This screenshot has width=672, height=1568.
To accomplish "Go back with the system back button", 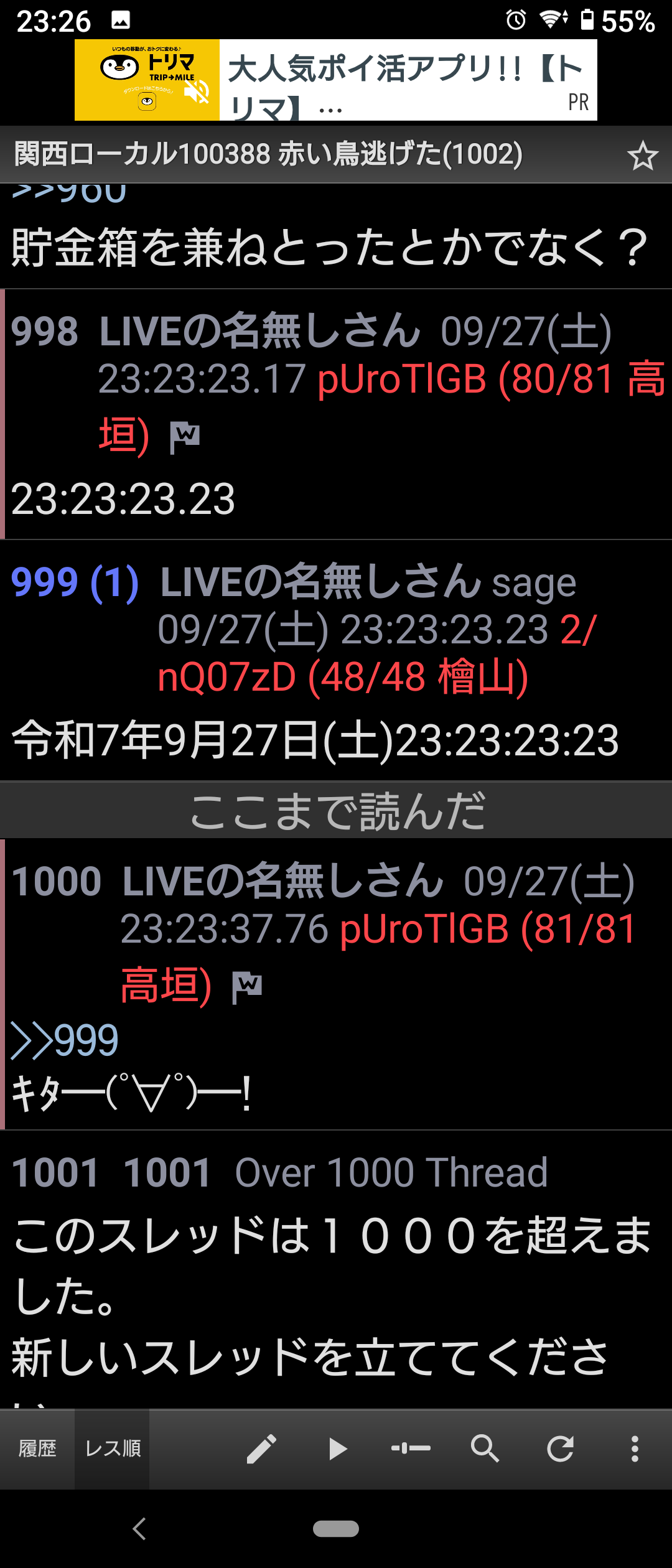I will coord(139,1528).
